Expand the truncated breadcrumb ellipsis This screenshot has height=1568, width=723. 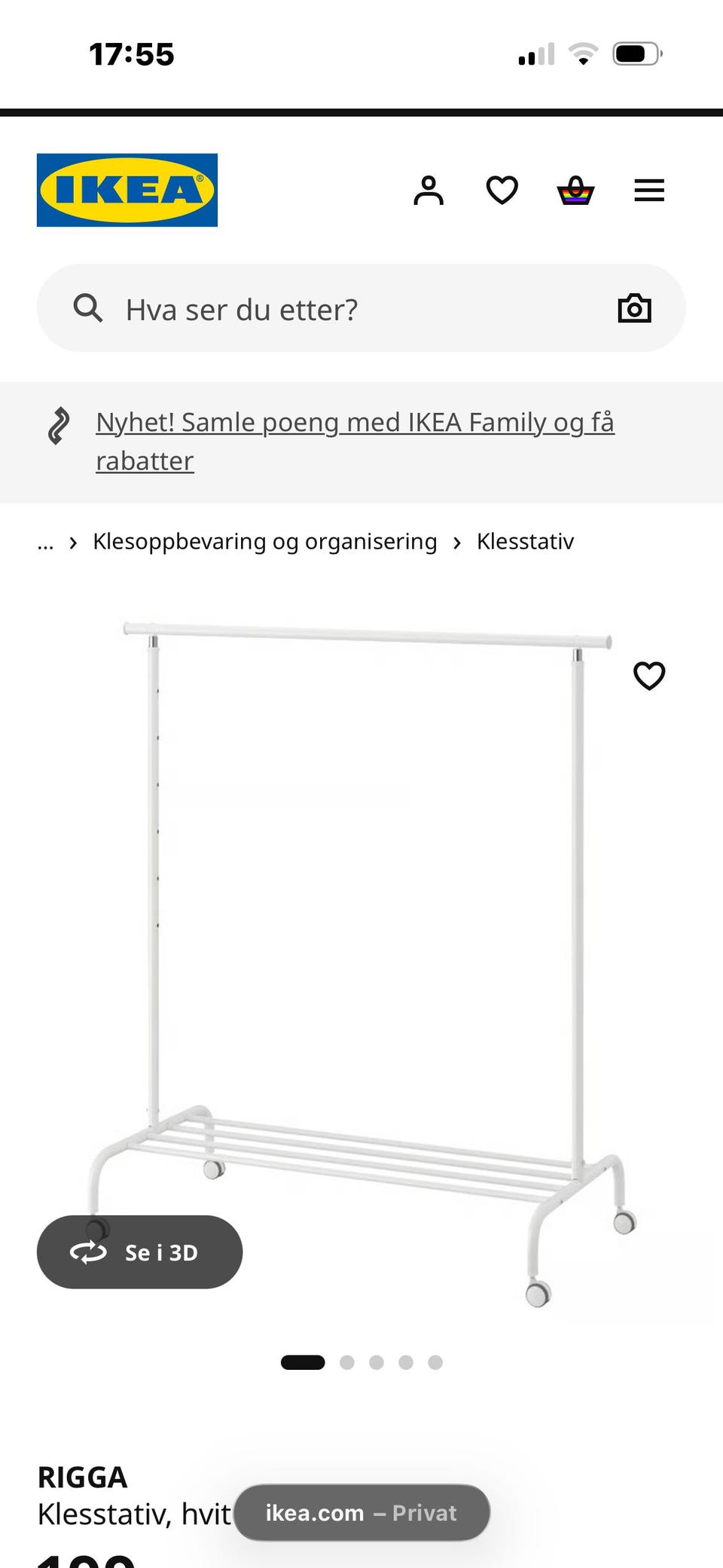pyautogui.click(x=45, y=541)
